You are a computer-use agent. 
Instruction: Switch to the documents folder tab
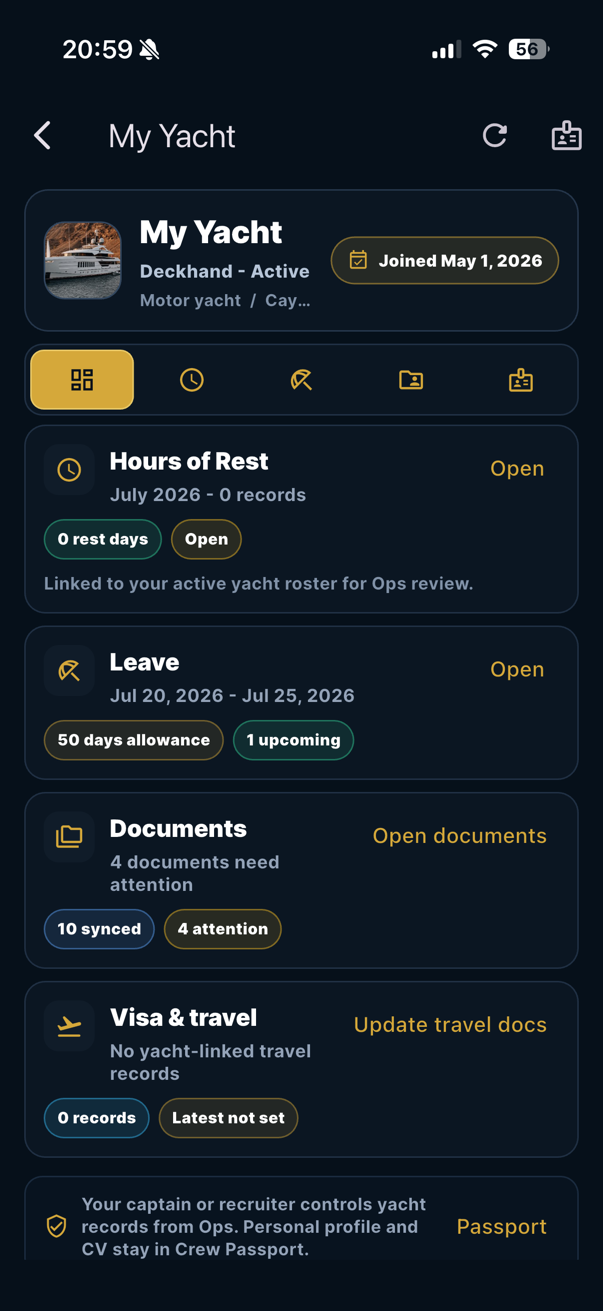411,380
